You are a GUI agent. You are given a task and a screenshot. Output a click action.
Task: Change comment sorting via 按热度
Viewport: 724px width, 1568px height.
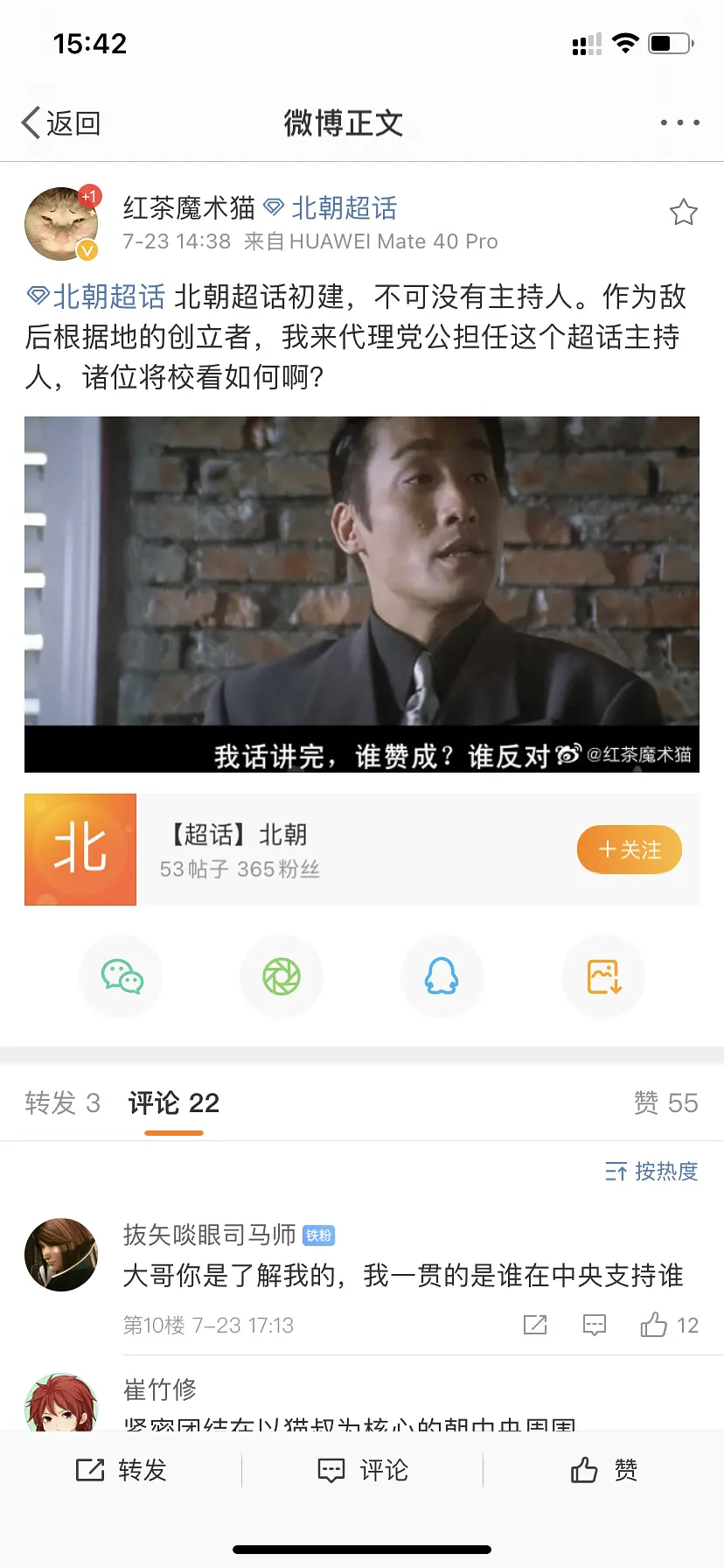tap(651, 1172)
